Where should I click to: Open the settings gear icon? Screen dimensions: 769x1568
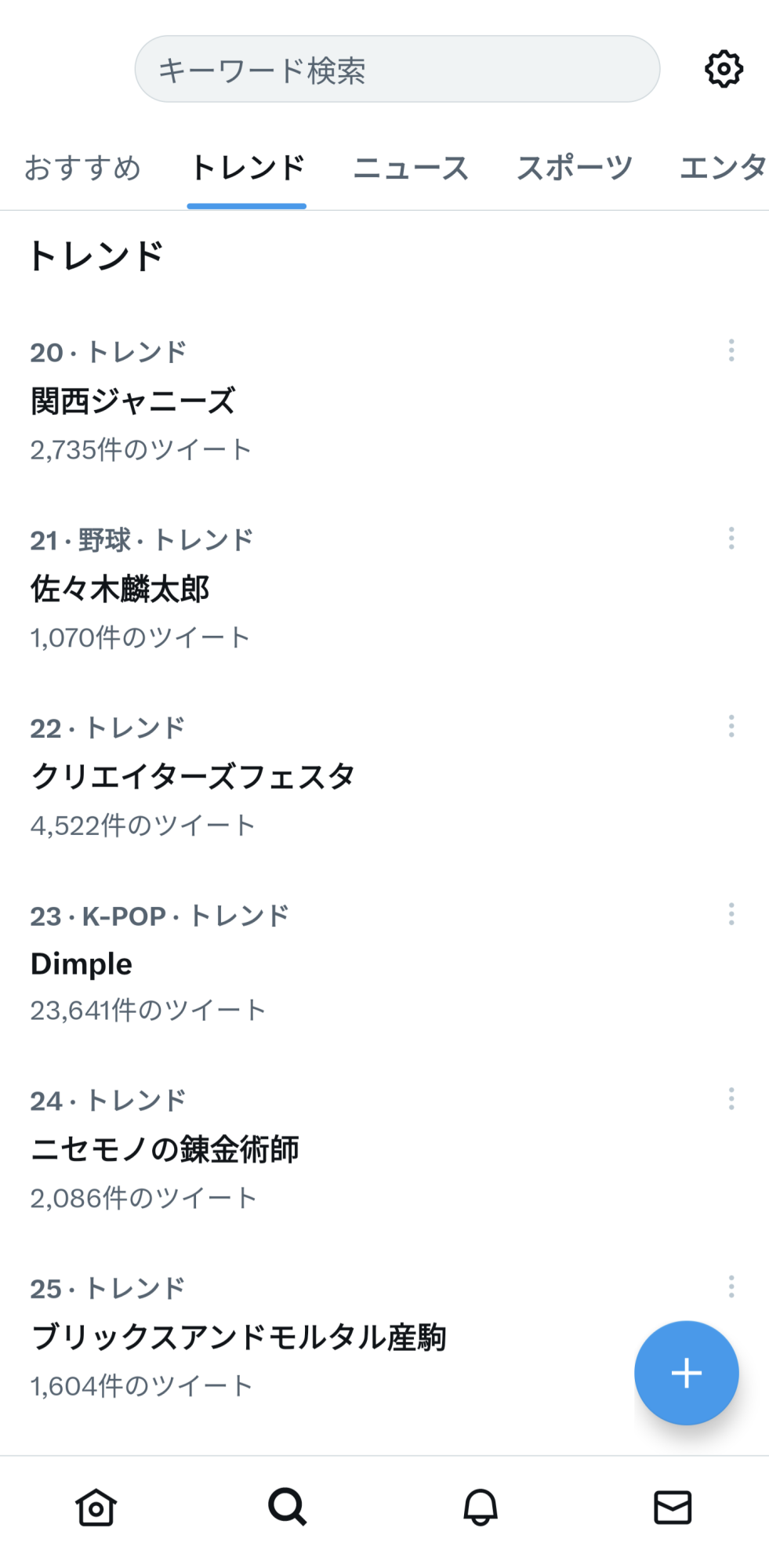coord(724,70)
